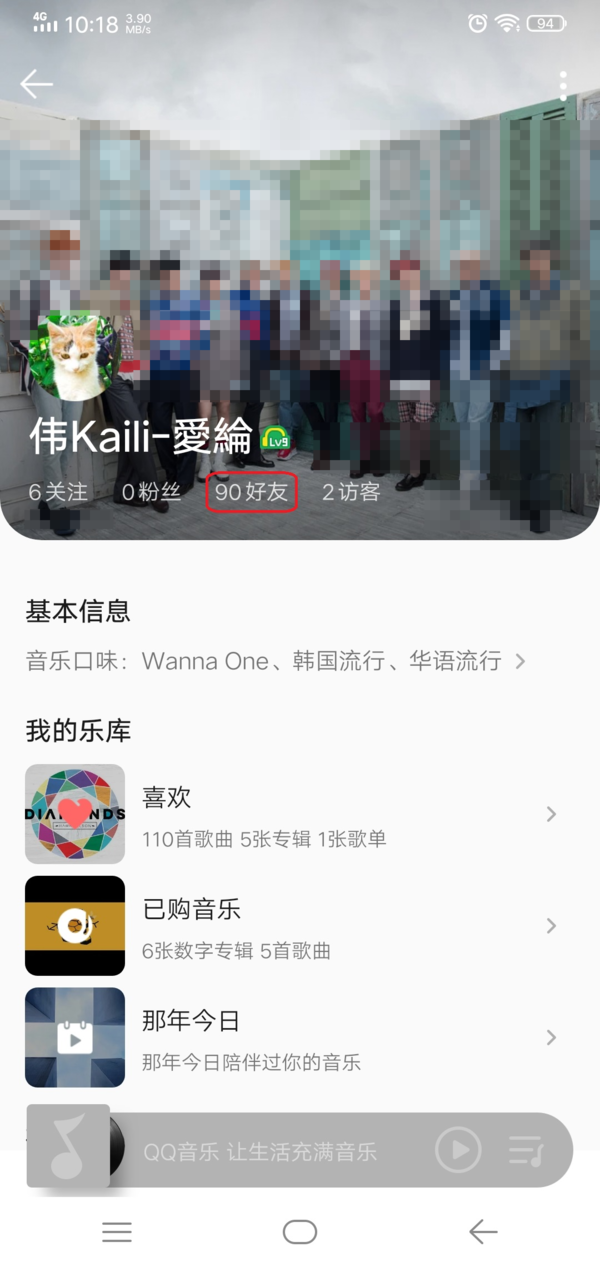View the 6关注 following list

click(58, 492)
